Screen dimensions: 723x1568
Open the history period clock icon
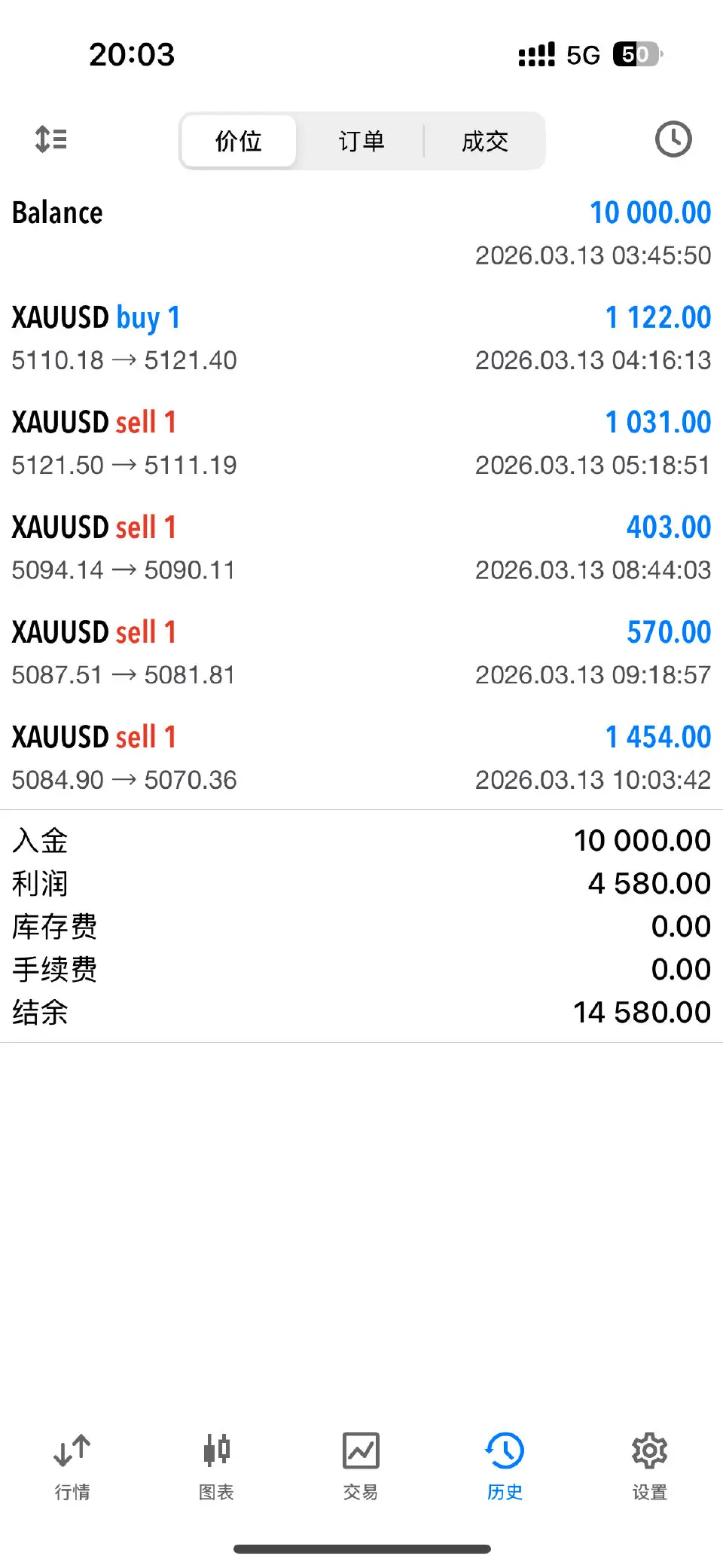pos(673,139)
